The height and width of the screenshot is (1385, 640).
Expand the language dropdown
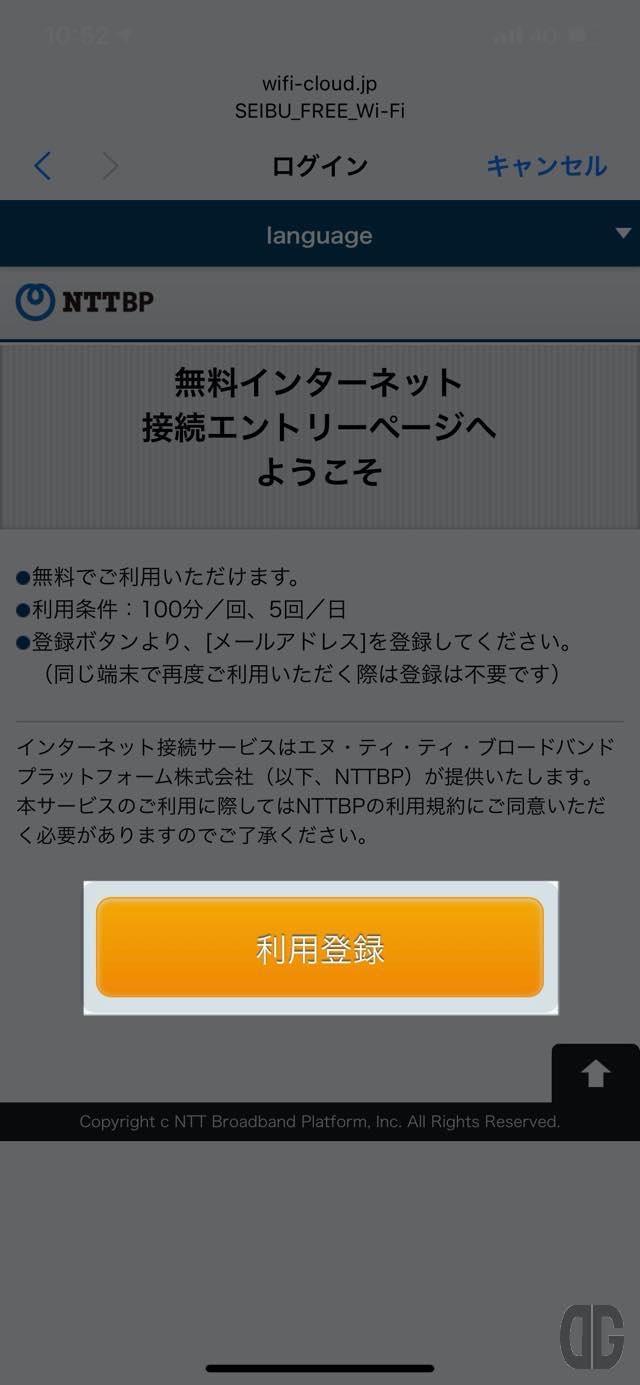tap(320, 235)
